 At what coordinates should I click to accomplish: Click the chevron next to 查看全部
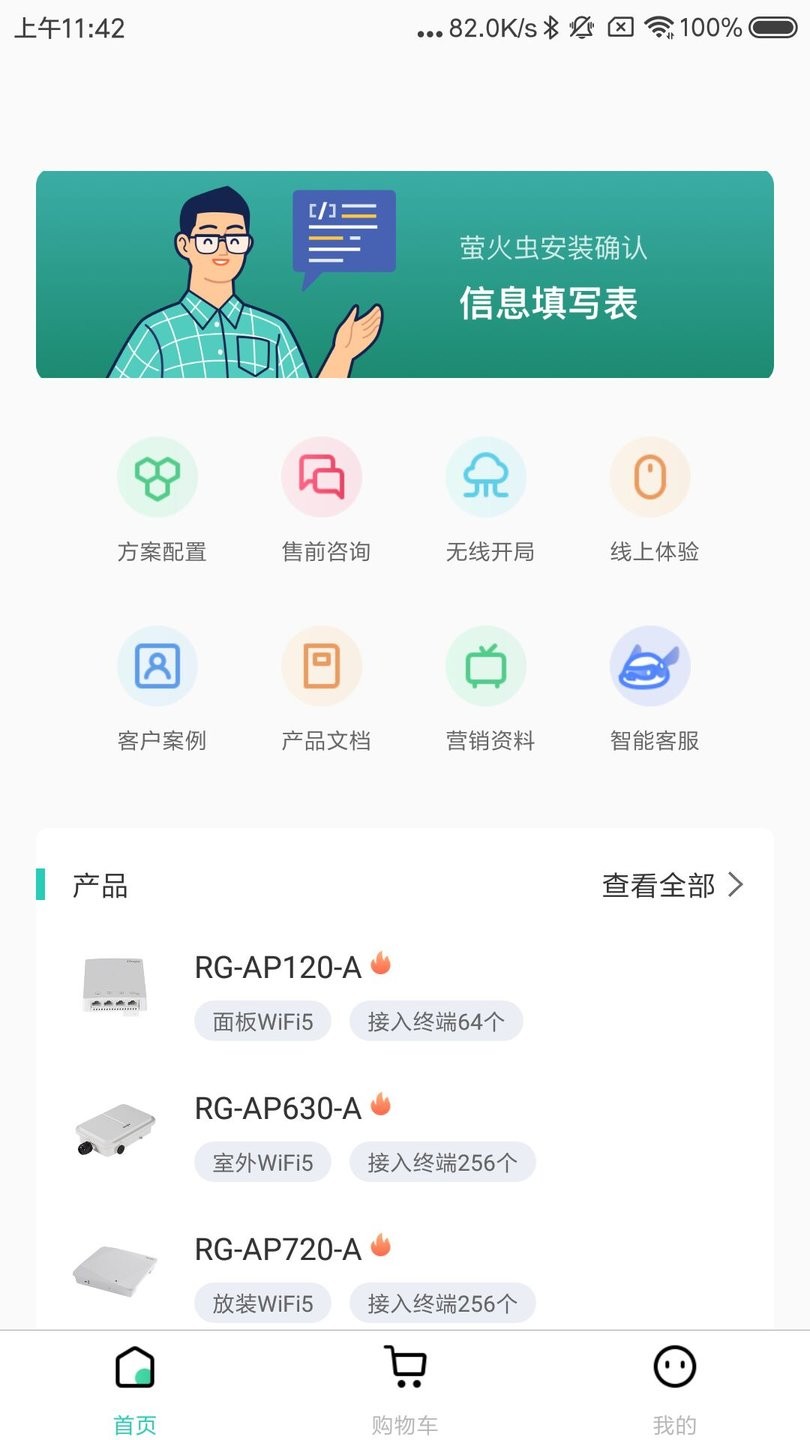tap(737, 884)
